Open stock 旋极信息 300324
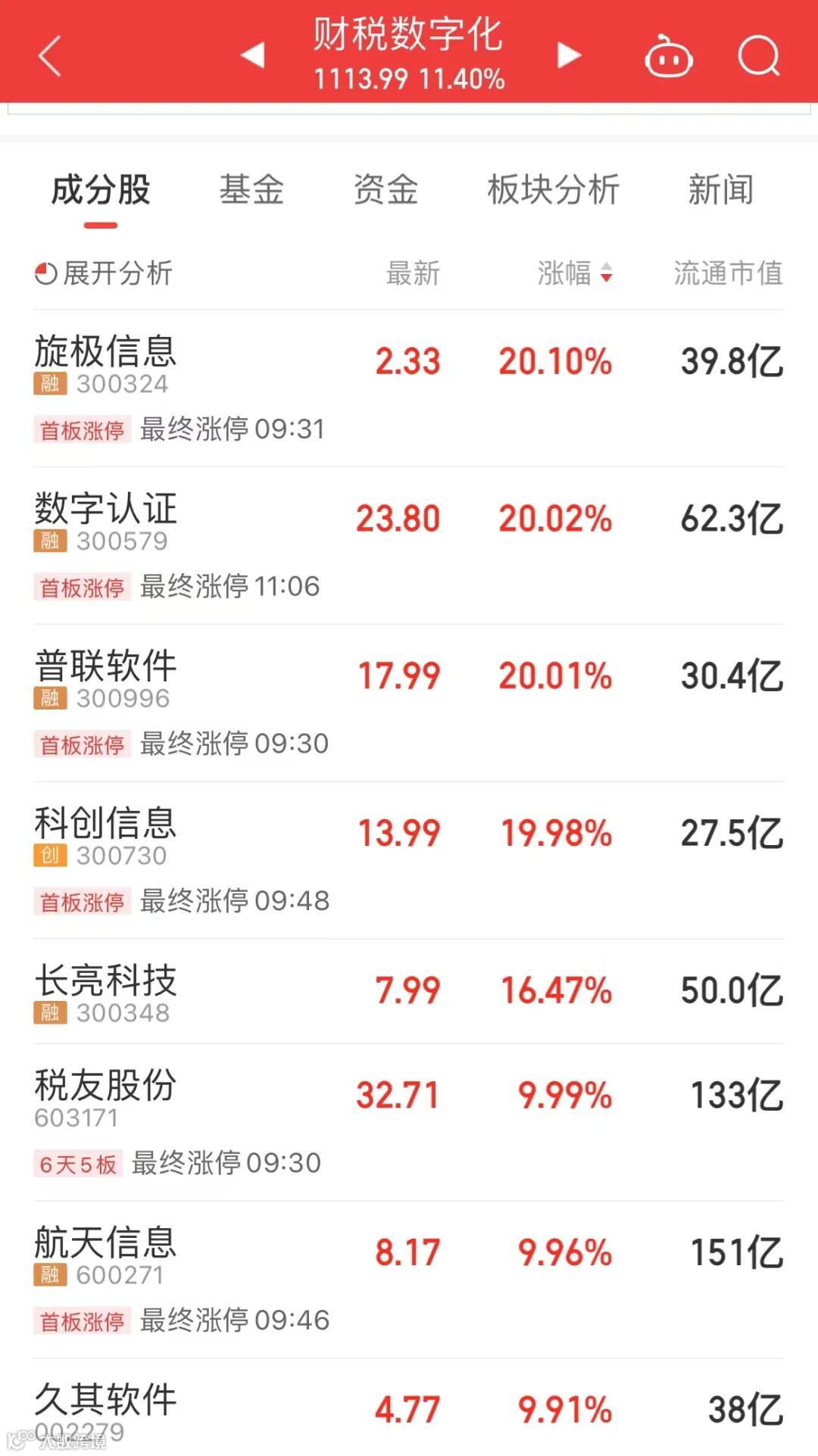The height and width of the screenshot is (1456, 818). tap(106, 363)
